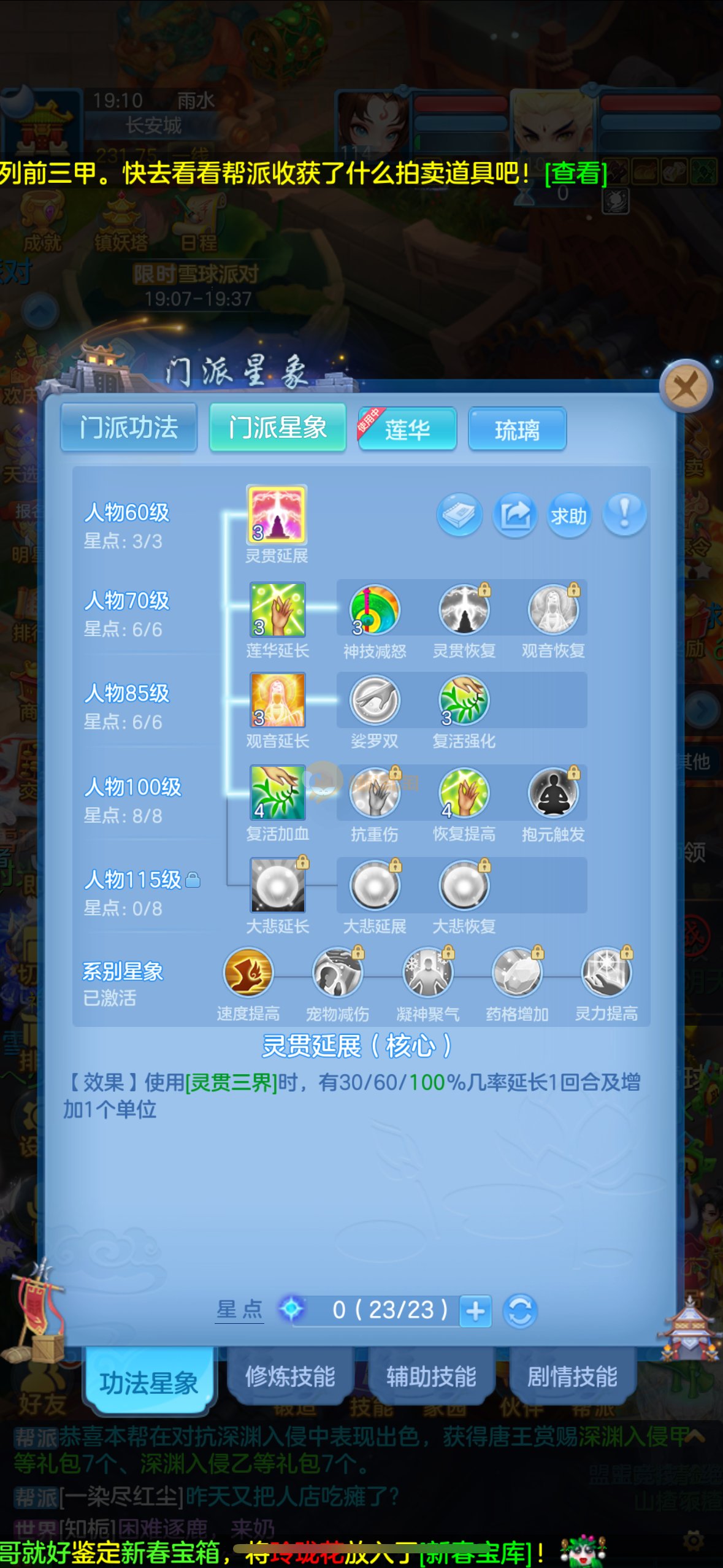Open the book guide icon
Image resolution: width=723 pixels, height=1568 pixels.
pyautogui.click(x=459, y=515)
